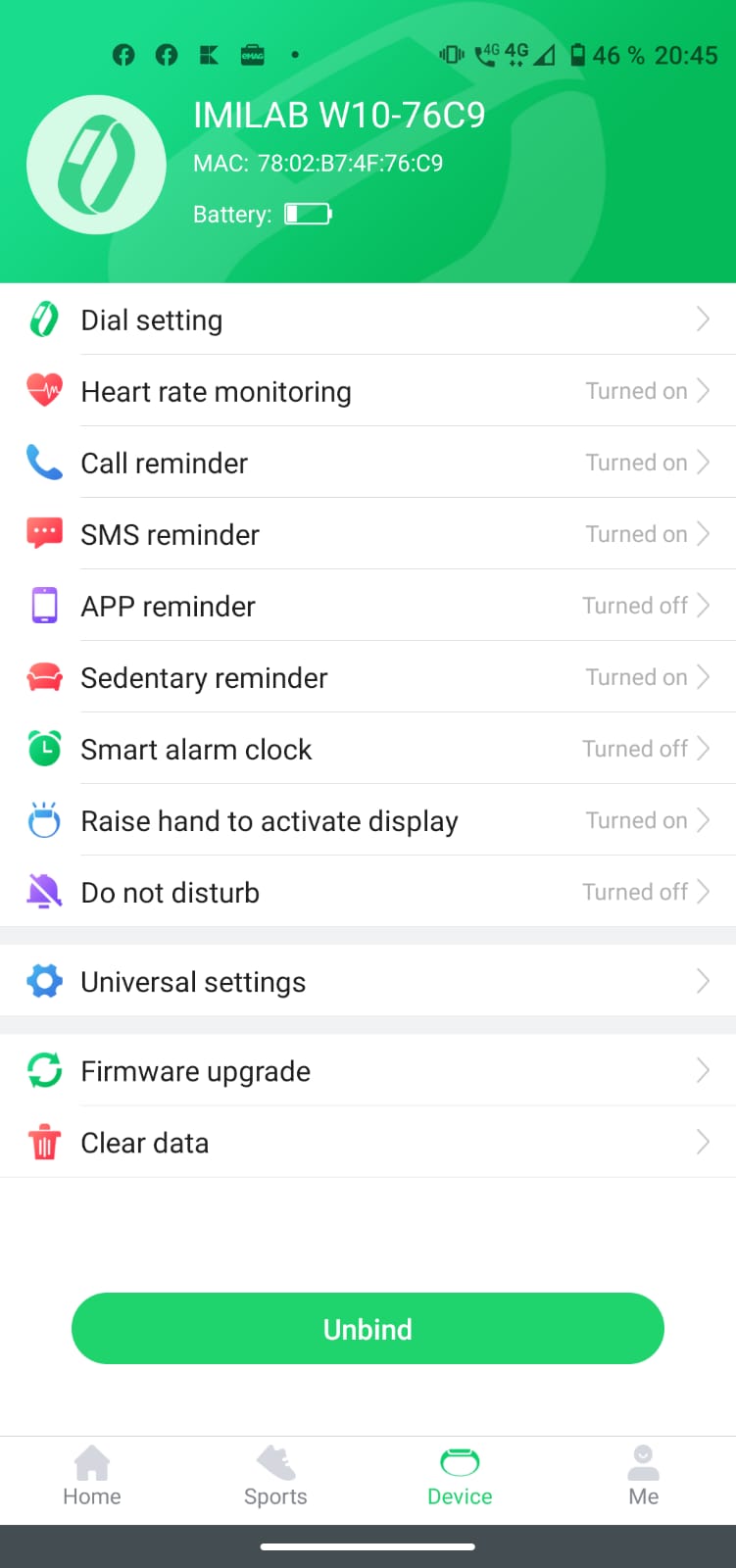This screenshot has height=1568, width=736.
Task: Tap the Unbind button
Action: coord(368,1328)
